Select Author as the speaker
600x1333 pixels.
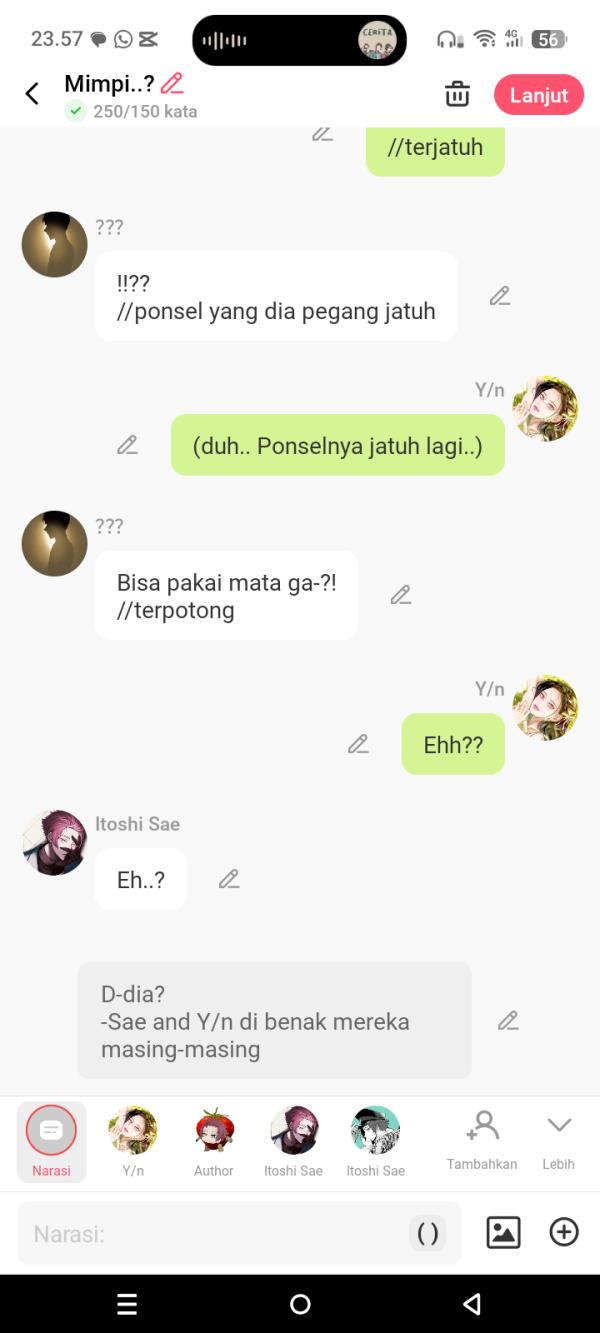pyautogui.click(x=213, y=1141)
